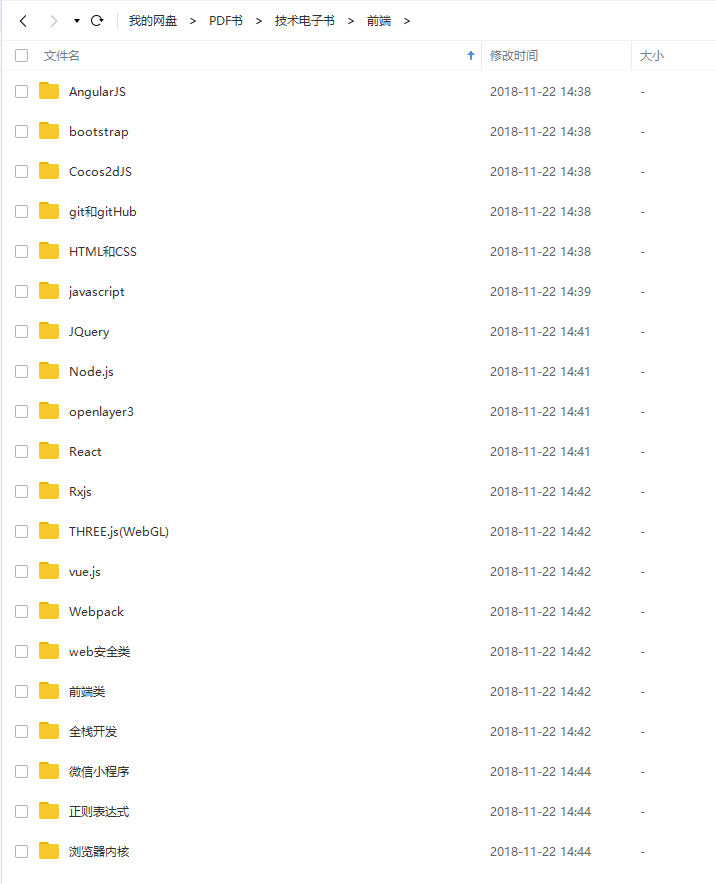Sort the list by 大小
716x884 pixels.
(651, 56)
